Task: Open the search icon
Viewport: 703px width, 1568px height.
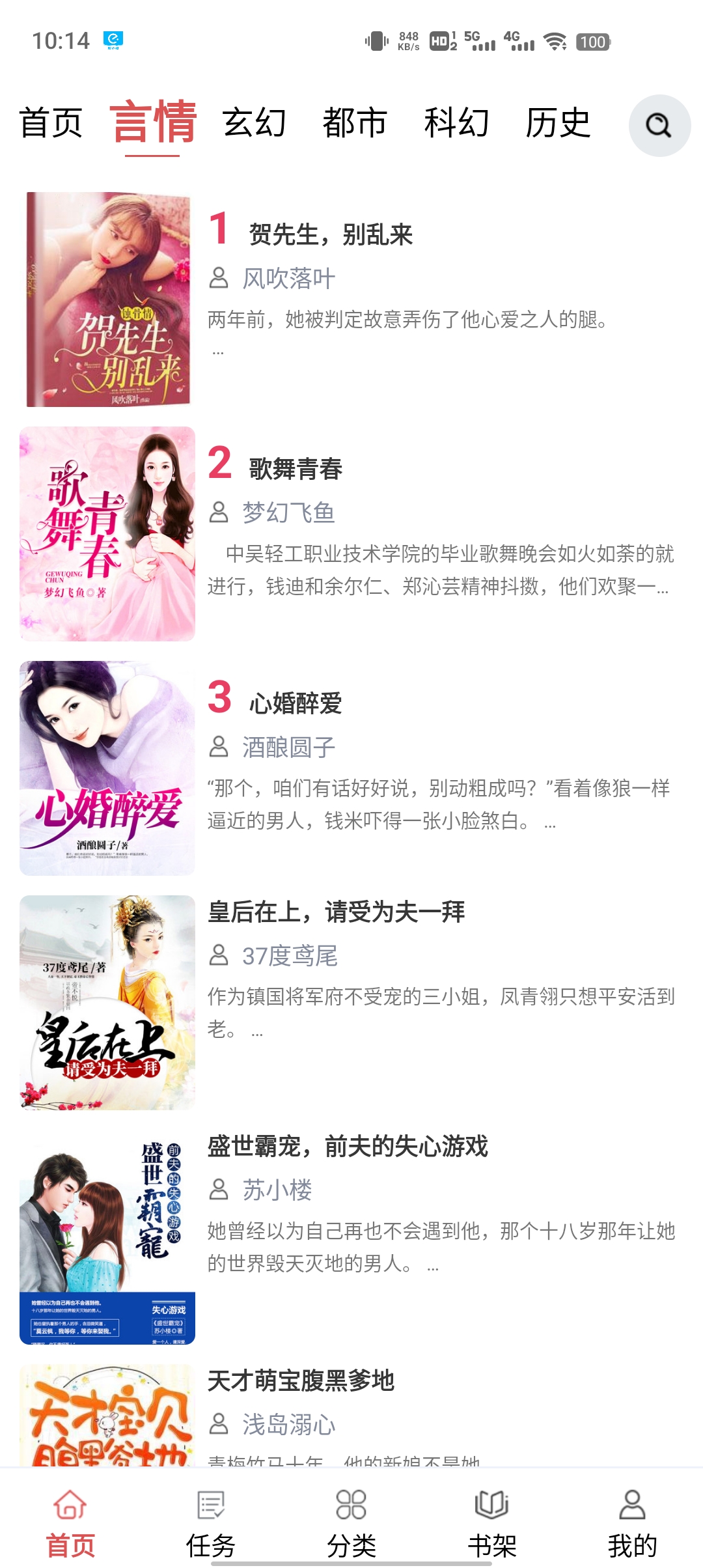Action: [x=659, y=125]
